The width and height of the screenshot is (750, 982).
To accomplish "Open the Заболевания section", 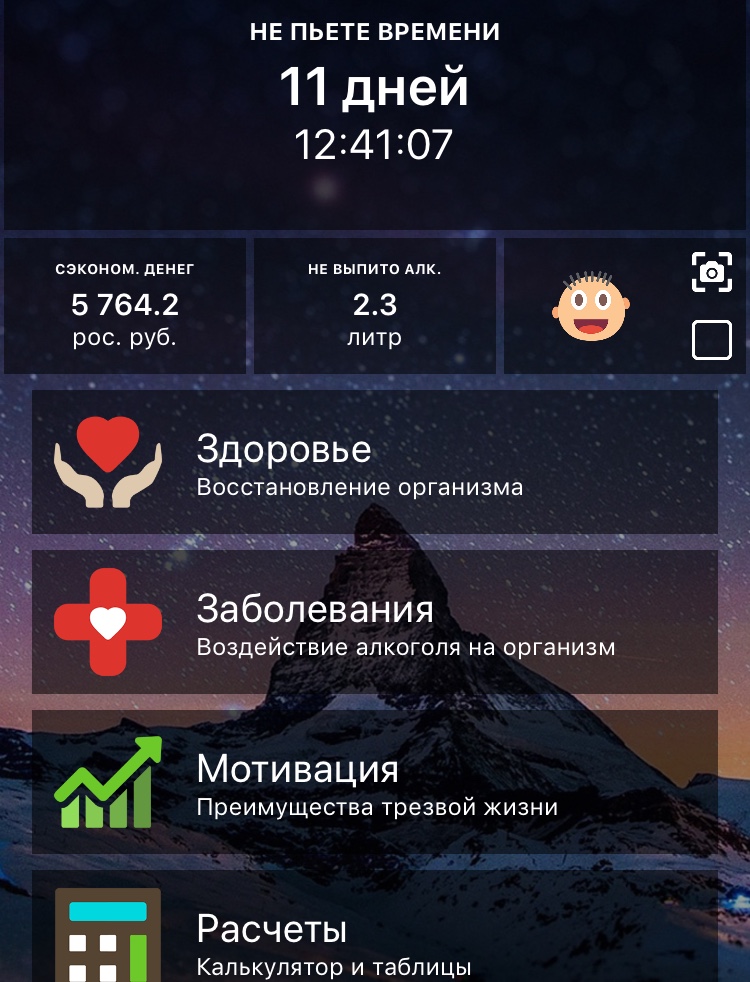I will [375, 622].
